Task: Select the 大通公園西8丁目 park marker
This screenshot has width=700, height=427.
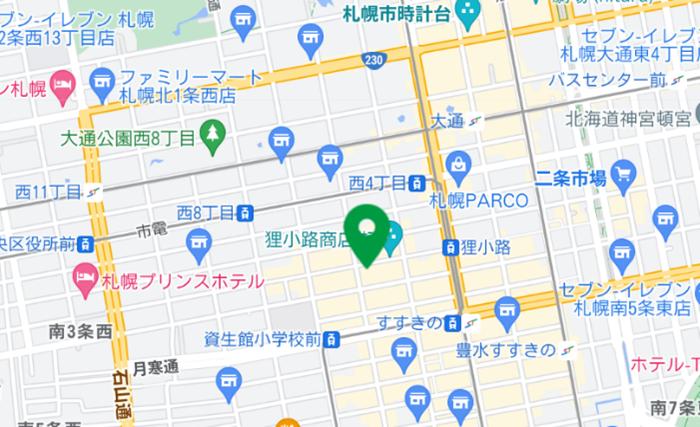Action: pyautogui.click(x=212, y=138)
